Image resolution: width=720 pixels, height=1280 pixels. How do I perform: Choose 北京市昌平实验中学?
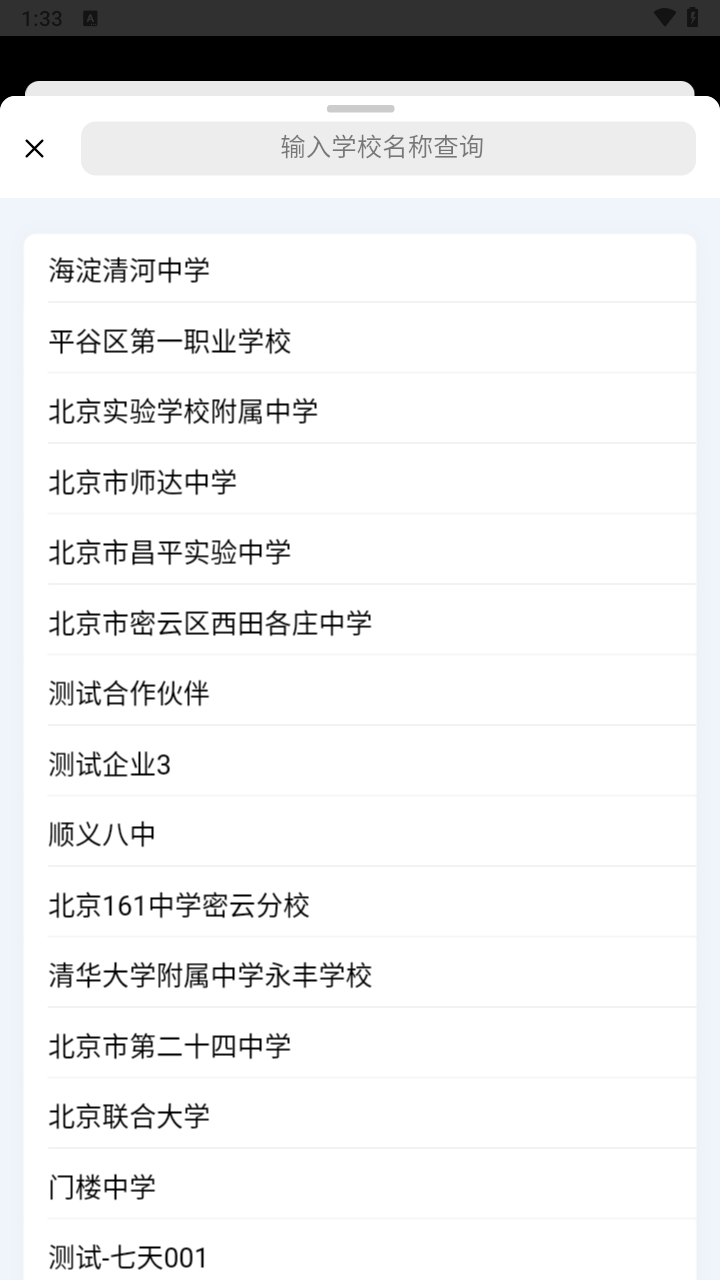point(170,552)
